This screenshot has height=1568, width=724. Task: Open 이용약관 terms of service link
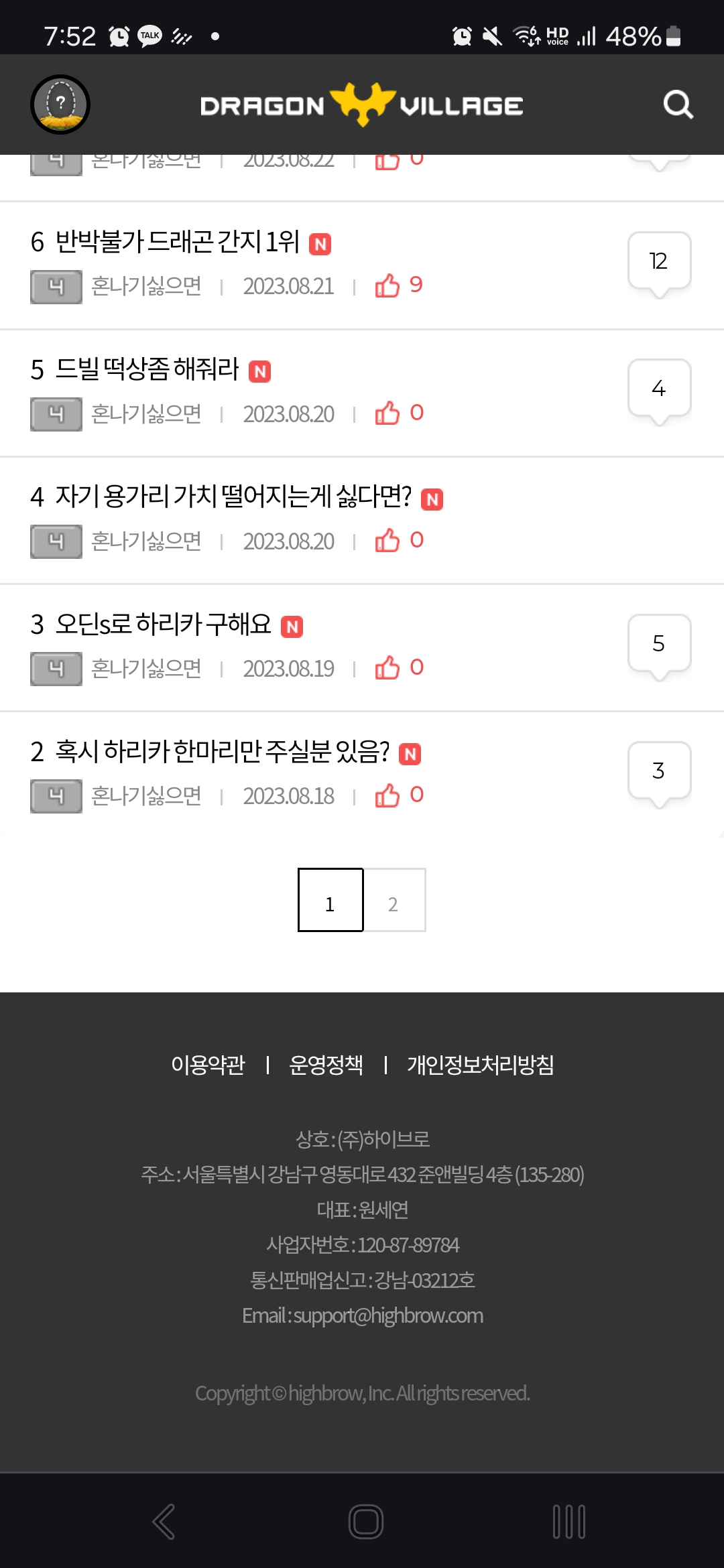click(208, 1065)
